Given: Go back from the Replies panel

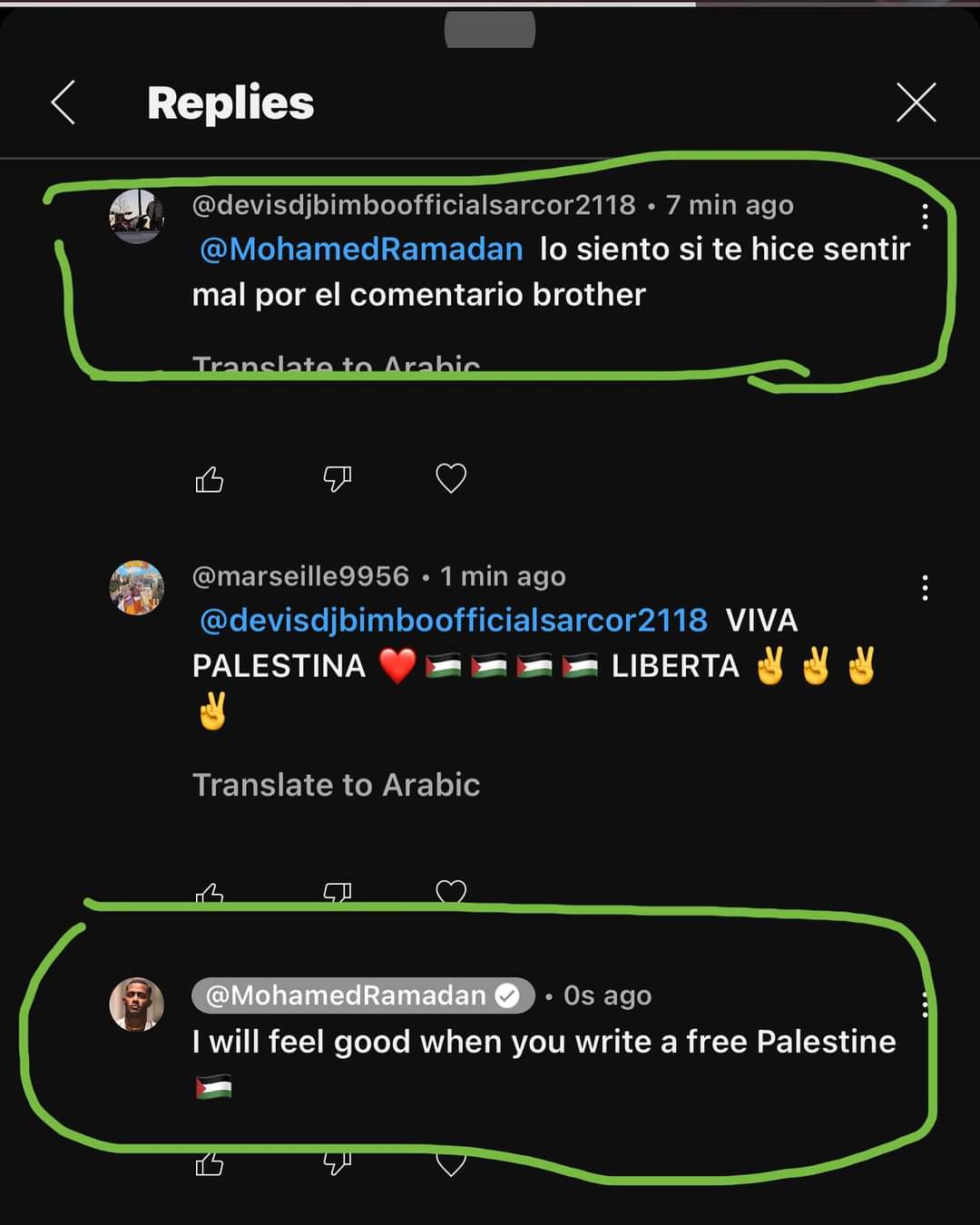Looking at the screenshot, I should pos(63,102).
